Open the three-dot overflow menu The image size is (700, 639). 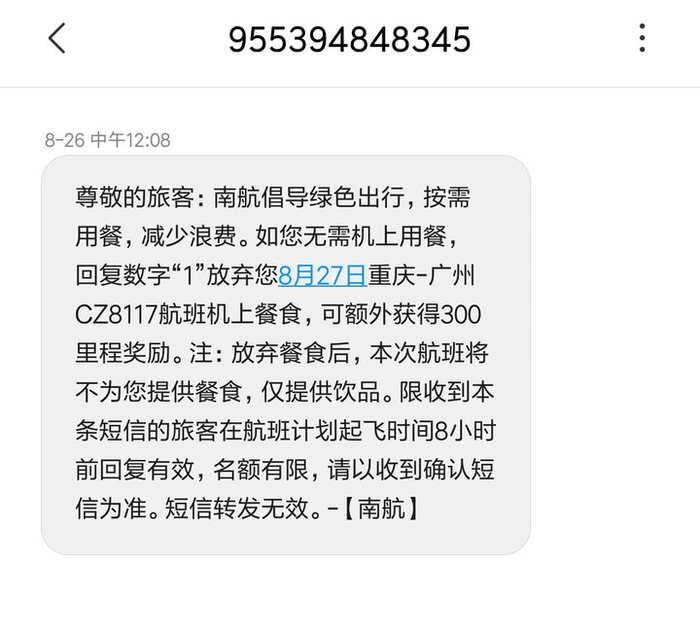(642, 39)
